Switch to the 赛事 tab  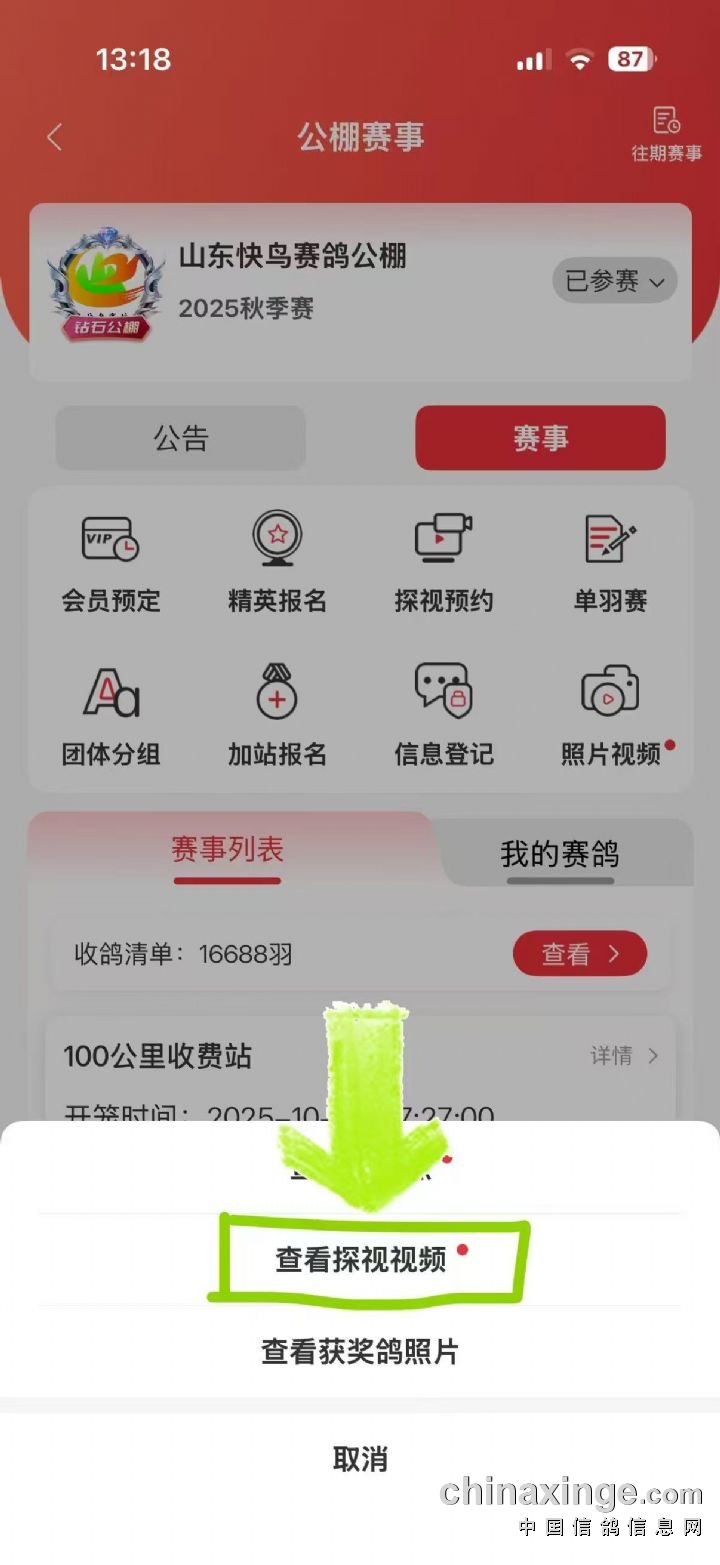pyautogui.click(x=540, y=438)
